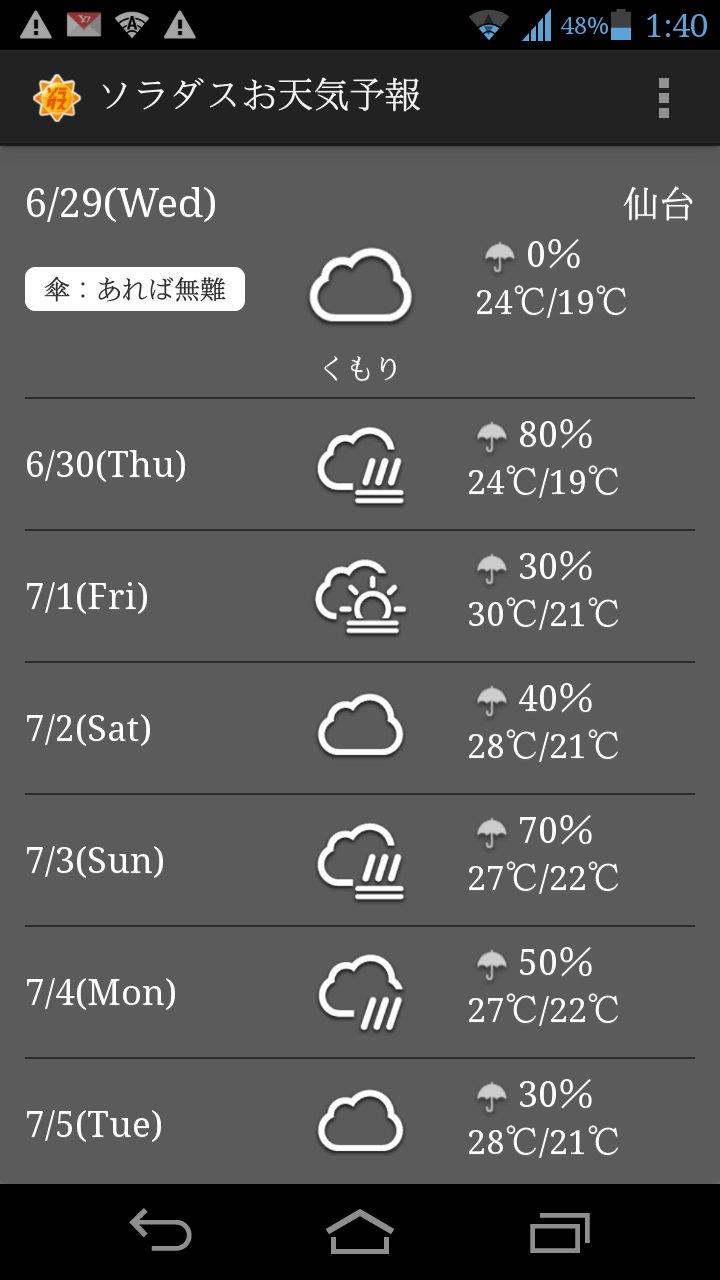Open the 6/30(Thu) forecast row
This screenshot has width=720, height=1280.
click(360, 464)
